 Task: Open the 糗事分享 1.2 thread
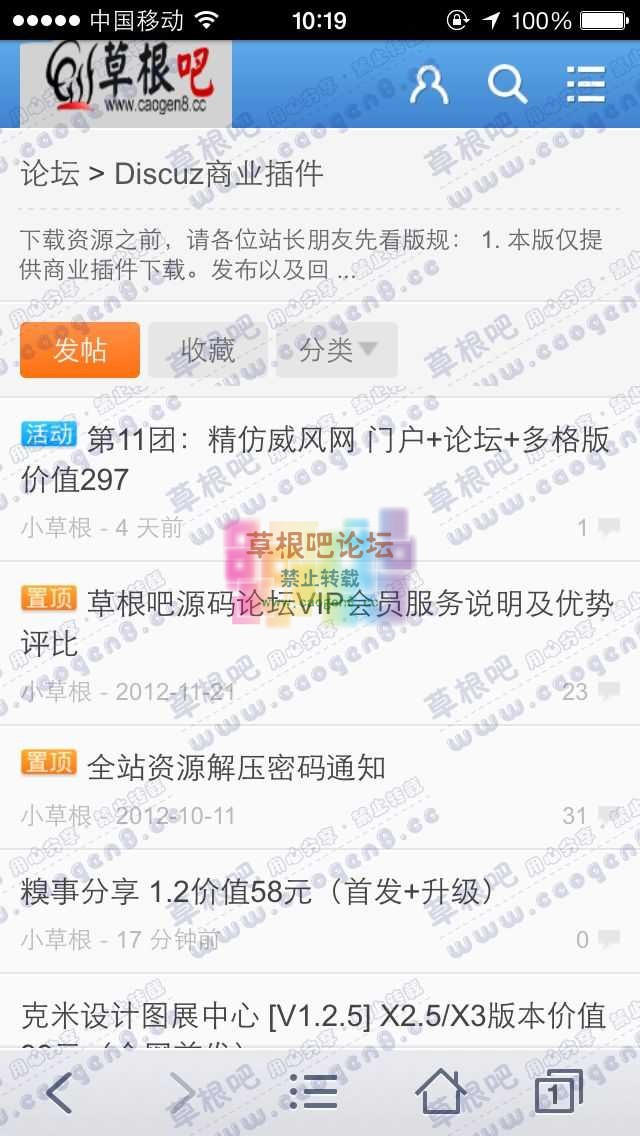(257, 891)
